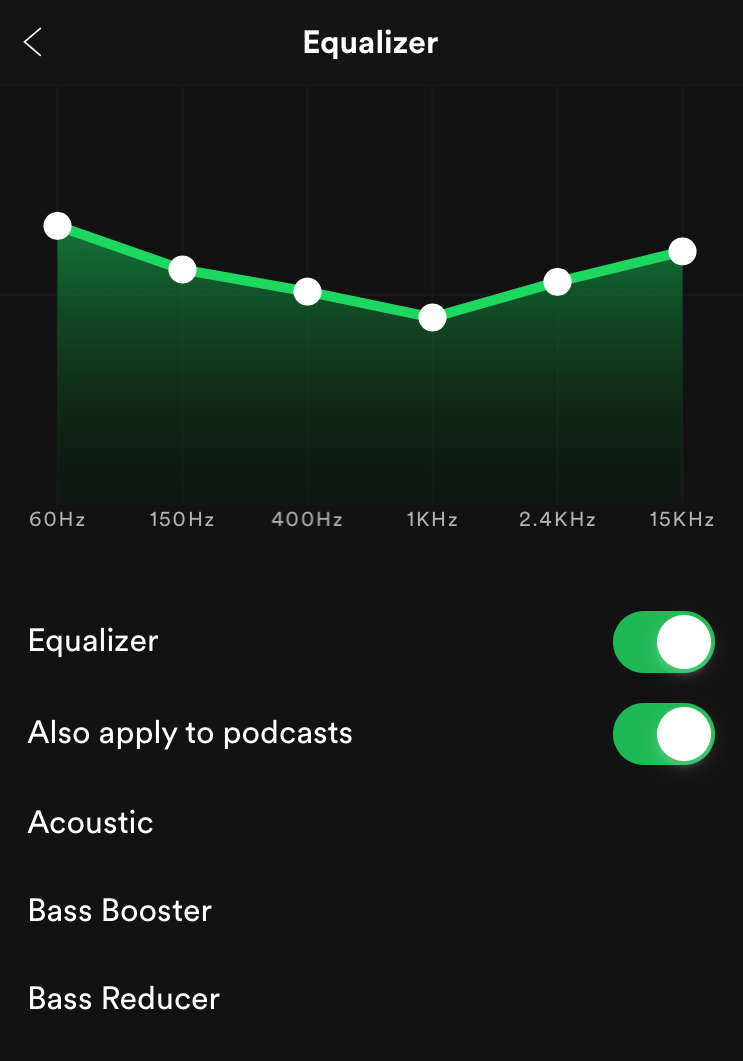Click the 15KHz frequency label
743x1061 pixels.
[x=681, y=519]
